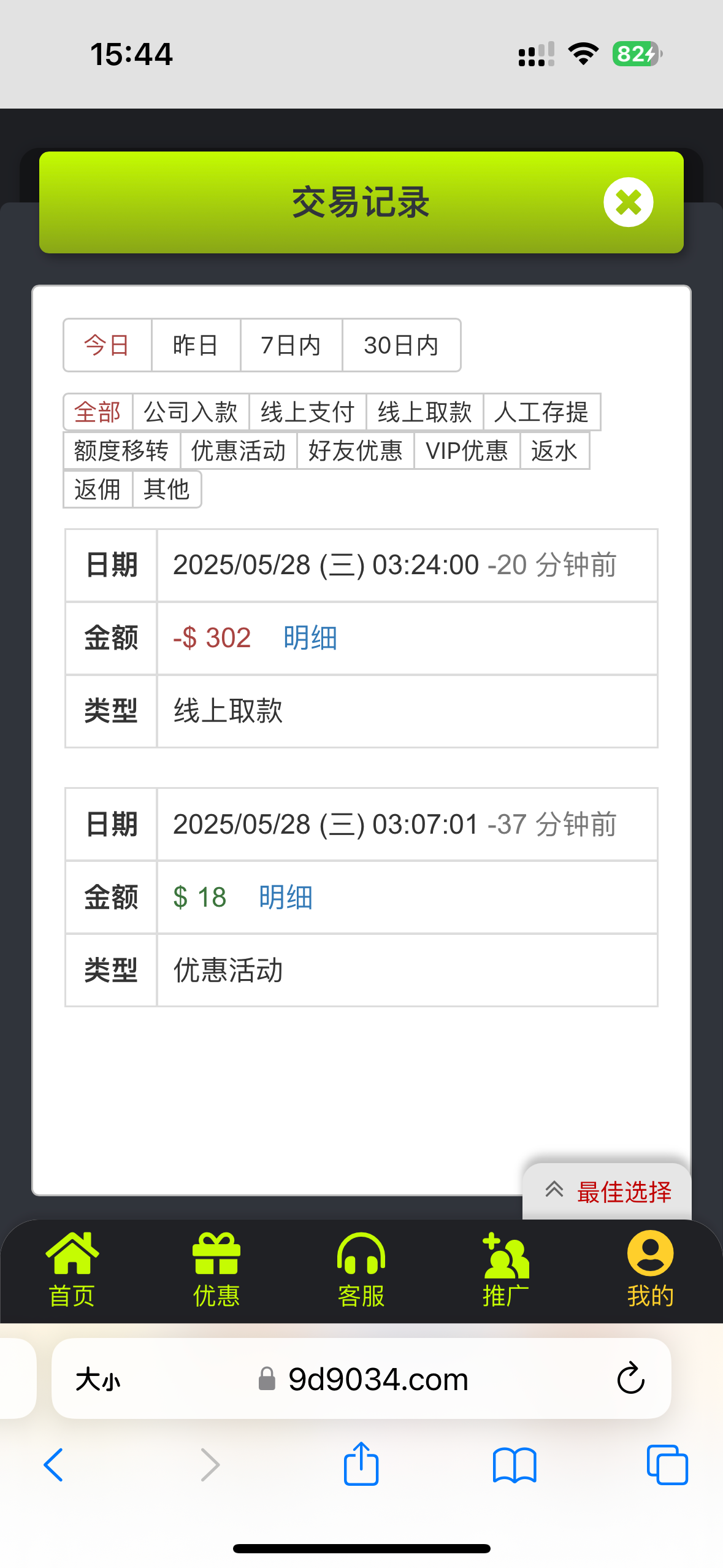
Task: Close the 交易记录 dialog
Action: point(628,202)
